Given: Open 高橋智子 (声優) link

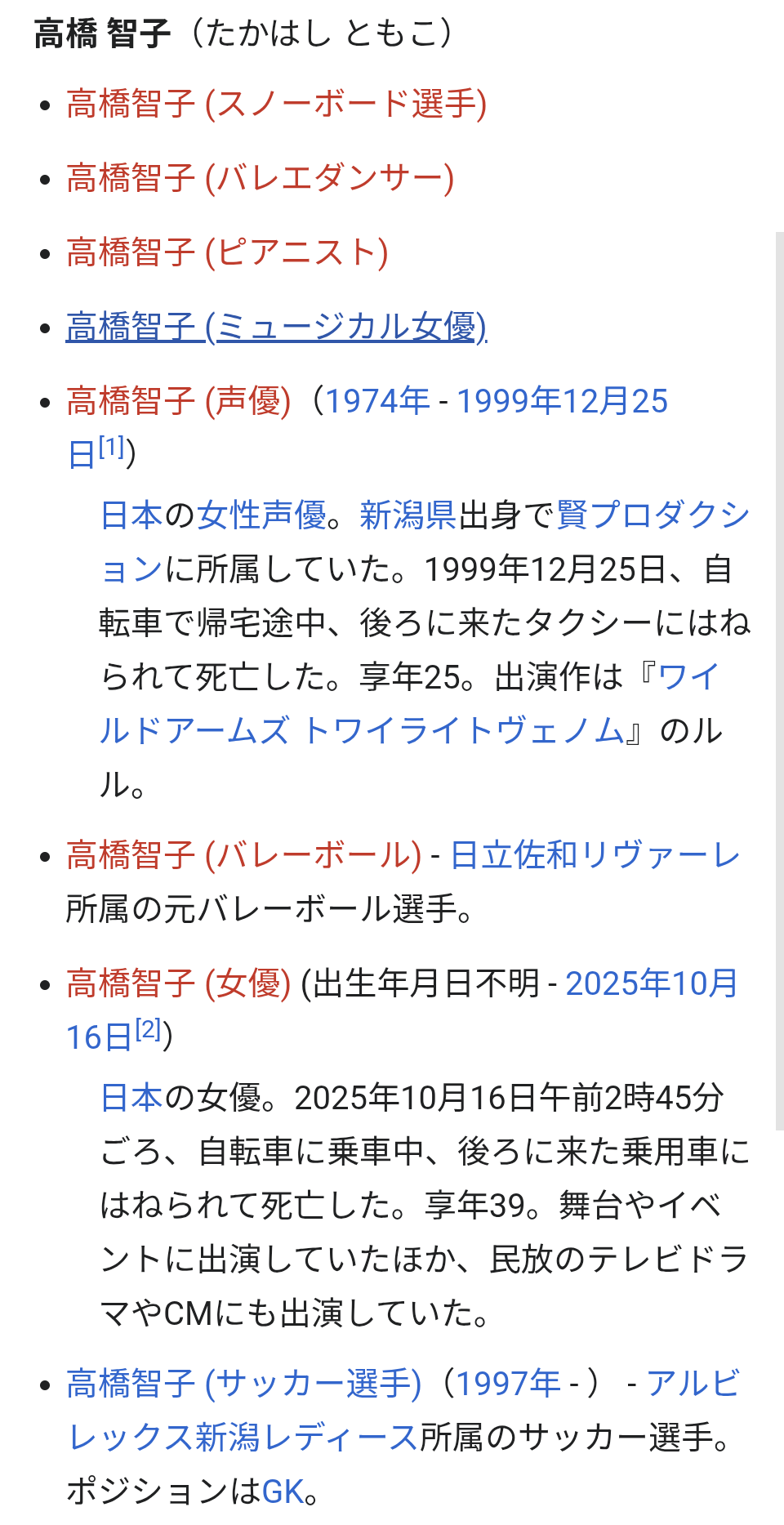Looking at the screenshot, I should 178,401.
